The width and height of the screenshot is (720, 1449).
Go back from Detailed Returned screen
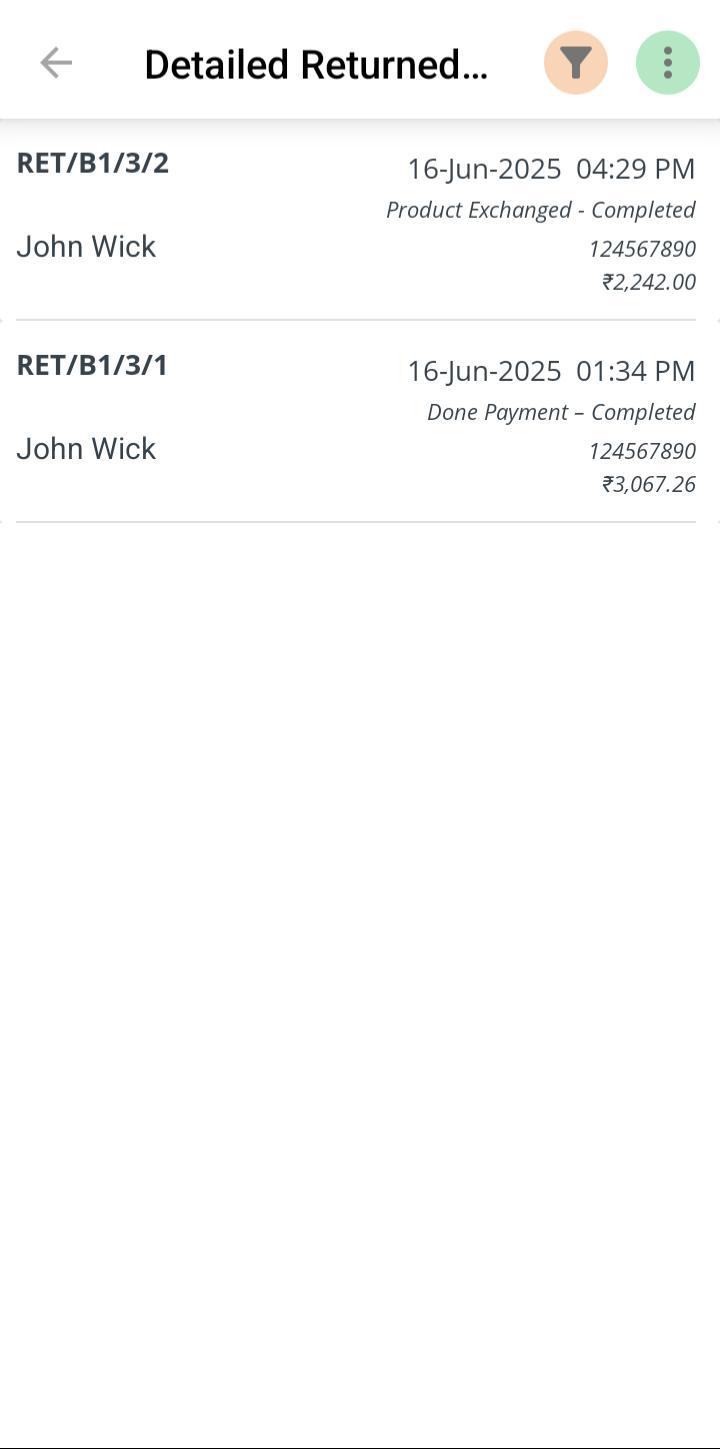56,63
